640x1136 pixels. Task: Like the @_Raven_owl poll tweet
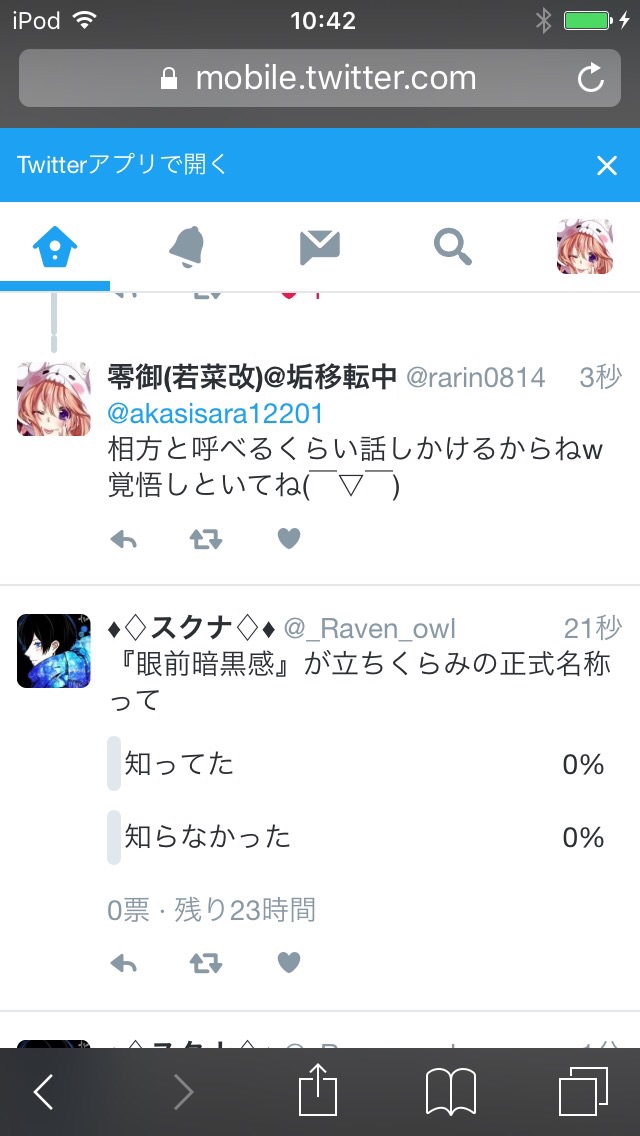tap(288, 963)
